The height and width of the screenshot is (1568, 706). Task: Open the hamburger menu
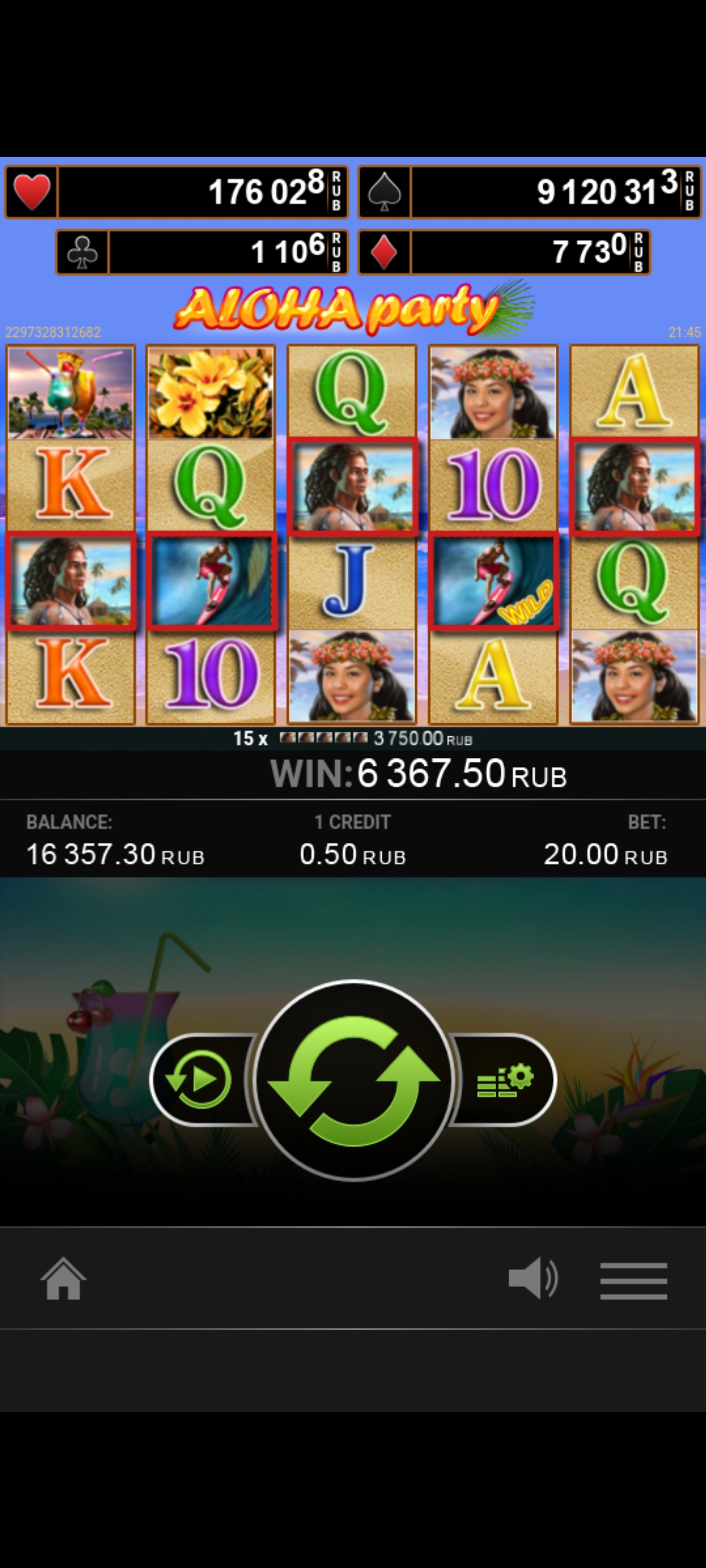[x=633, y=1280]
